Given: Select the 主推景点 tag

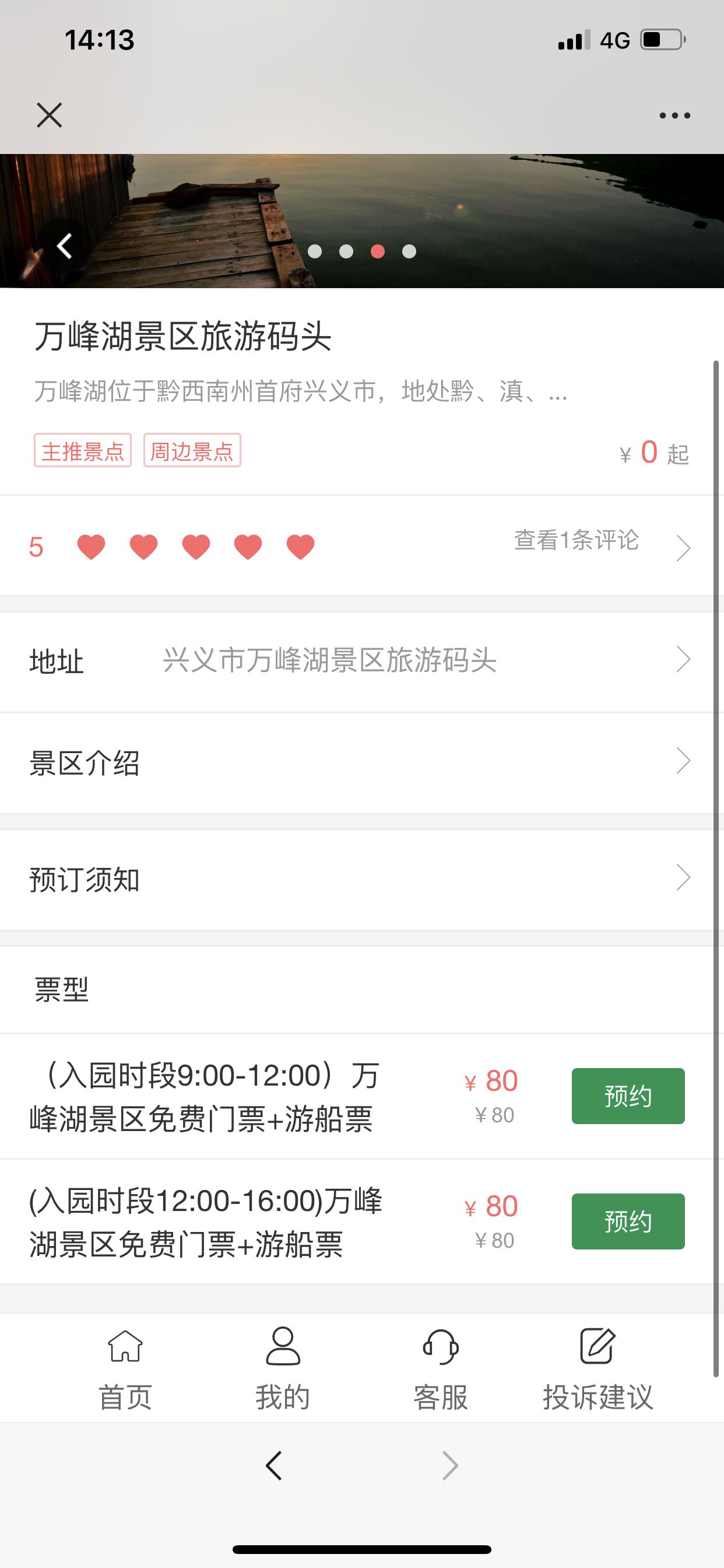Looking at the screenshot, I should [x=83, y=451].
